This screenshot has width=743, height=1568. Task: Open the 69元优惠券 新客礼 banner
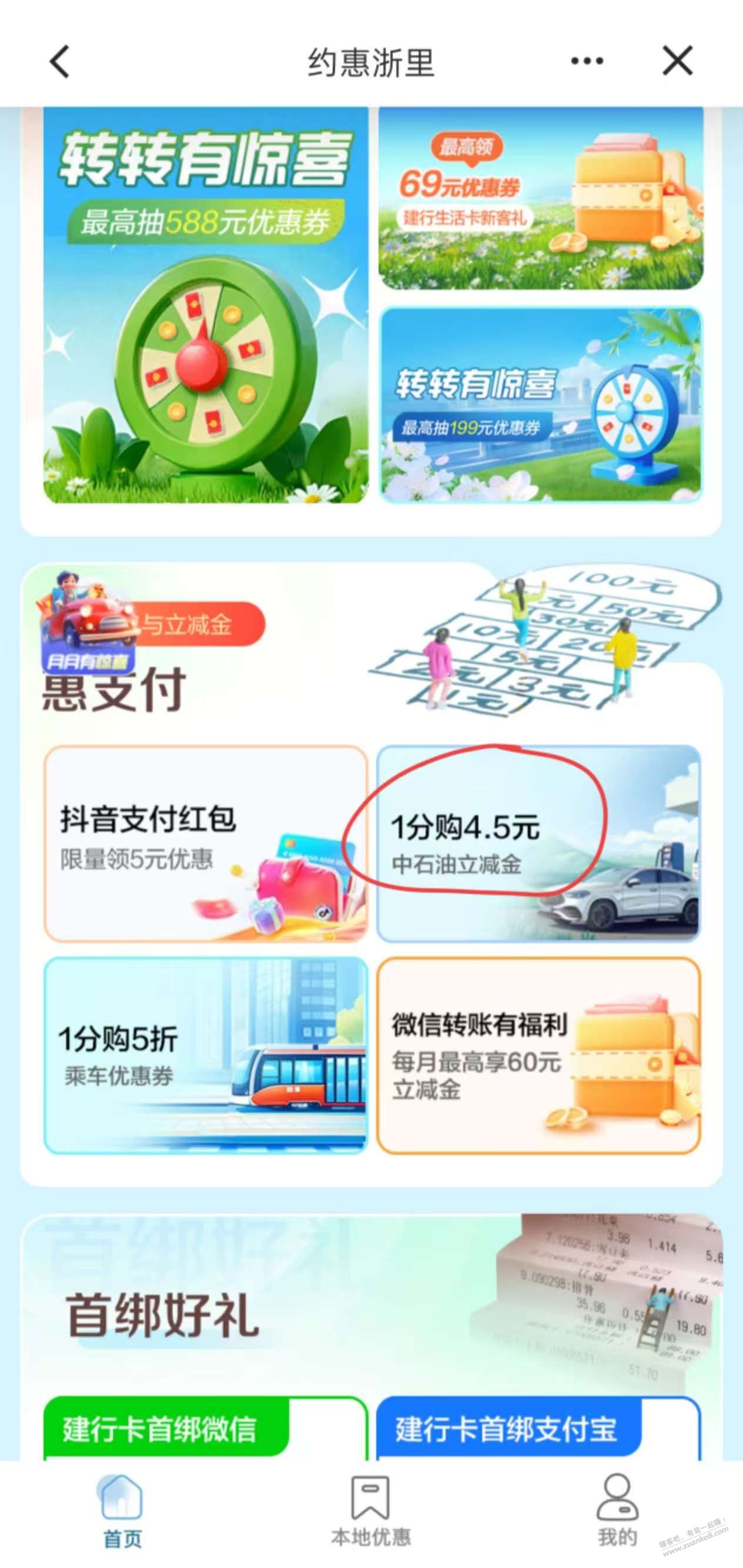[x=540, y=198]
